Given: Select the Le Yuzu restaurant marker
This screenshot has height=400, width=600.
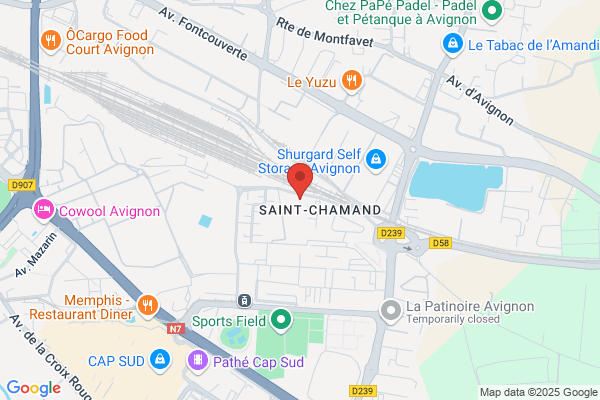Looking at the screenshot, I should click(352, 82).
